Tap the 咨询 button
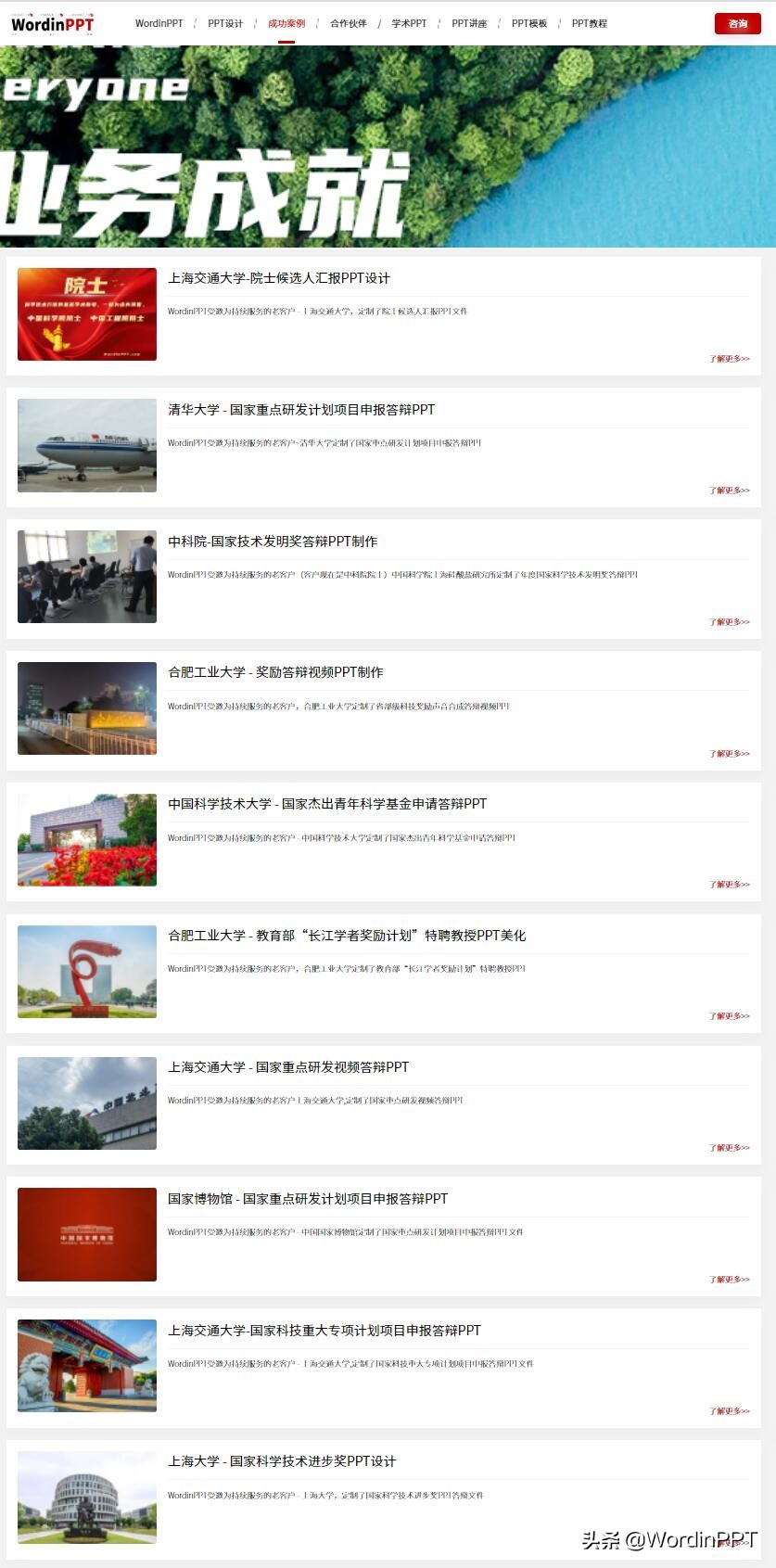The image size is (776, 1568). pos(737,24)
